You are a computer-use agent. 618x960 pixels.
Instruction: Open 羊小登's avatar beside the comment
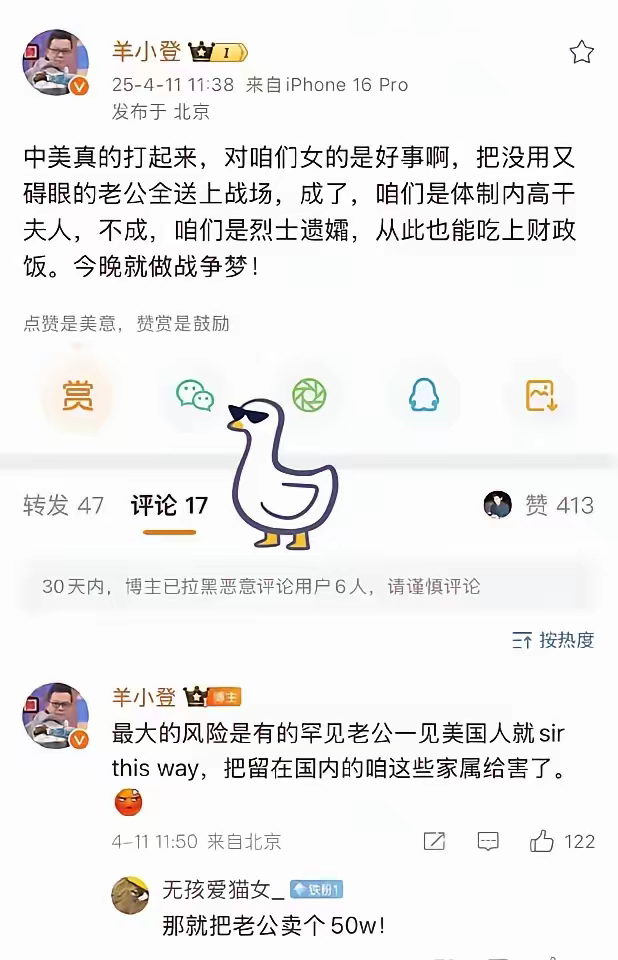[56, 716]
